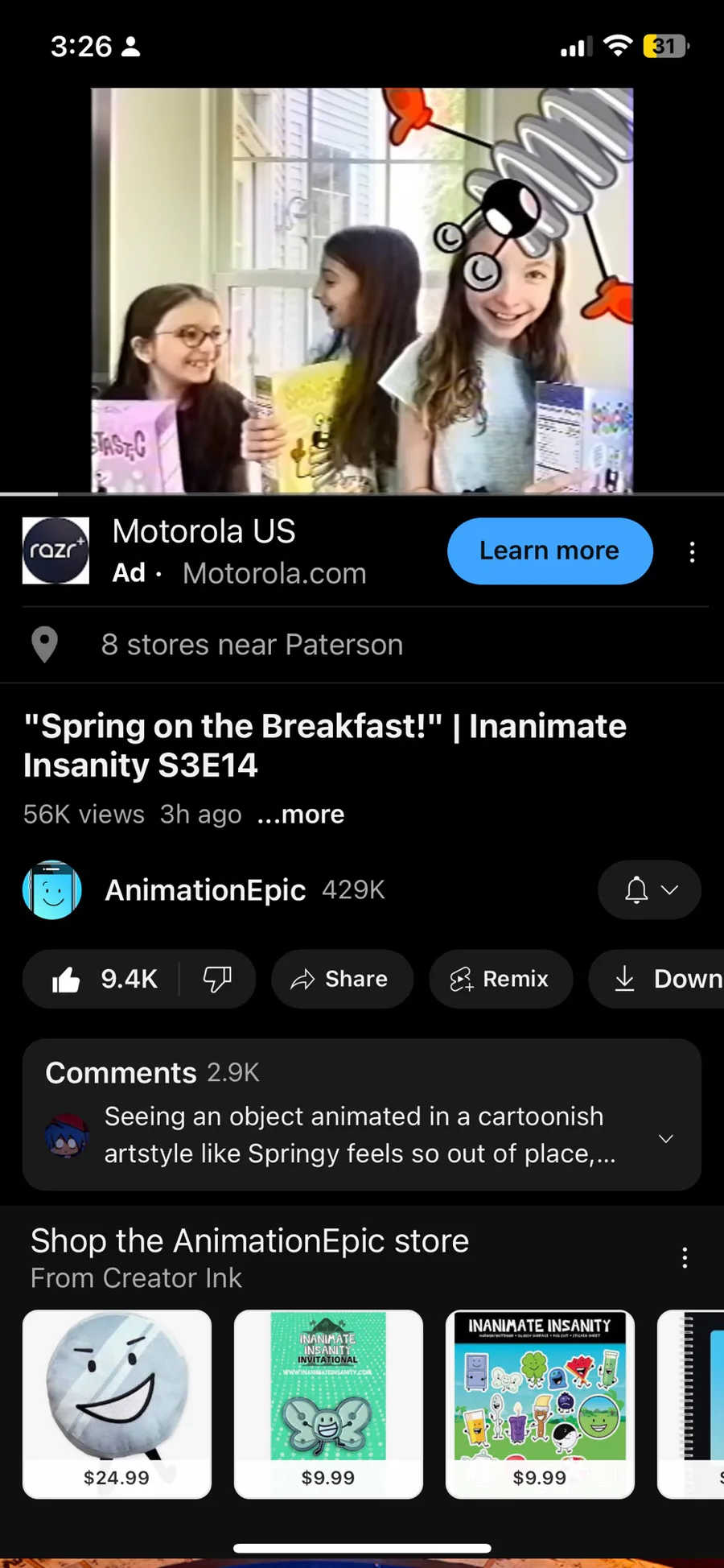The image size is (724, 1568).
Task: Open the Motorola ad options menu
Action: click(692, 552)
